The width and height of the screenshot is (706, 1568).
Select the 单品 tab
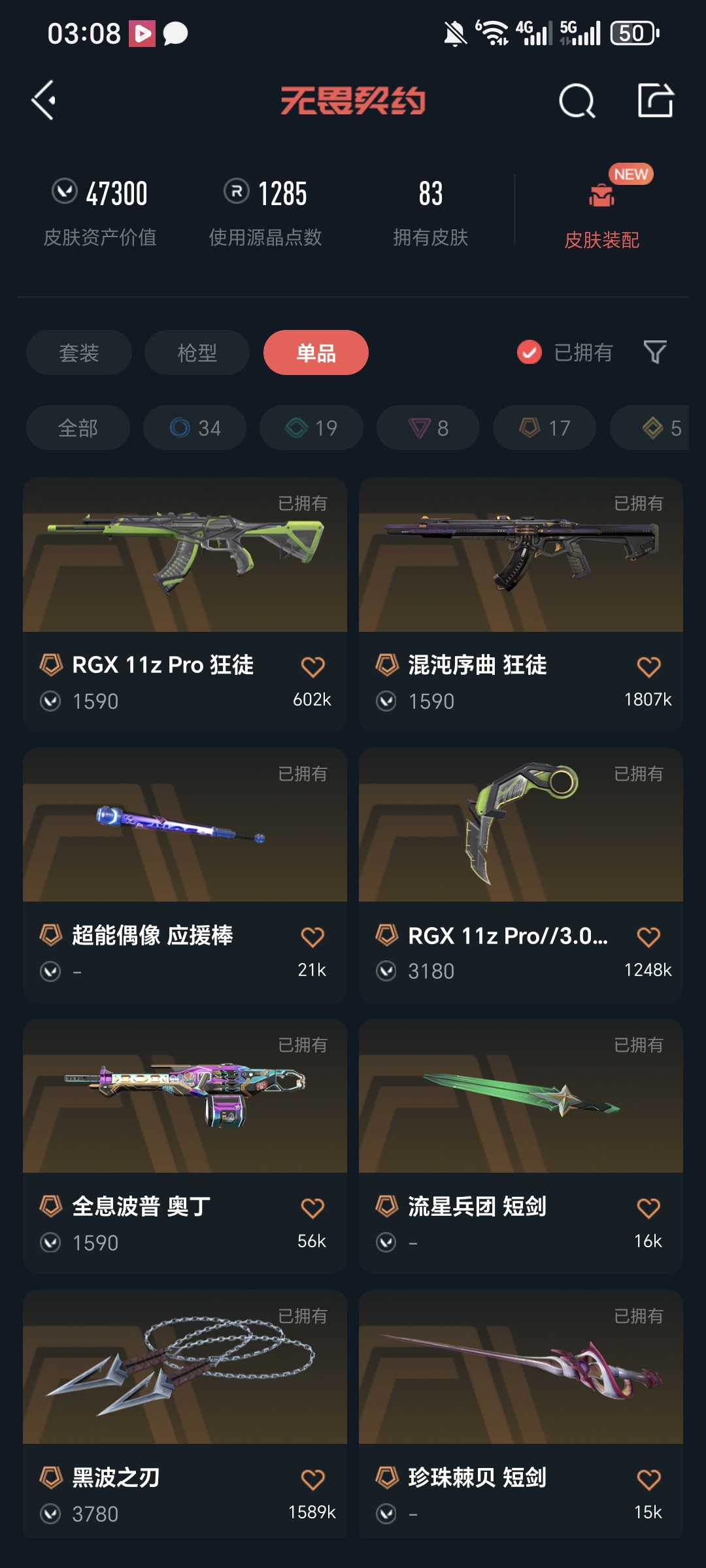click(x=316, y=353)
